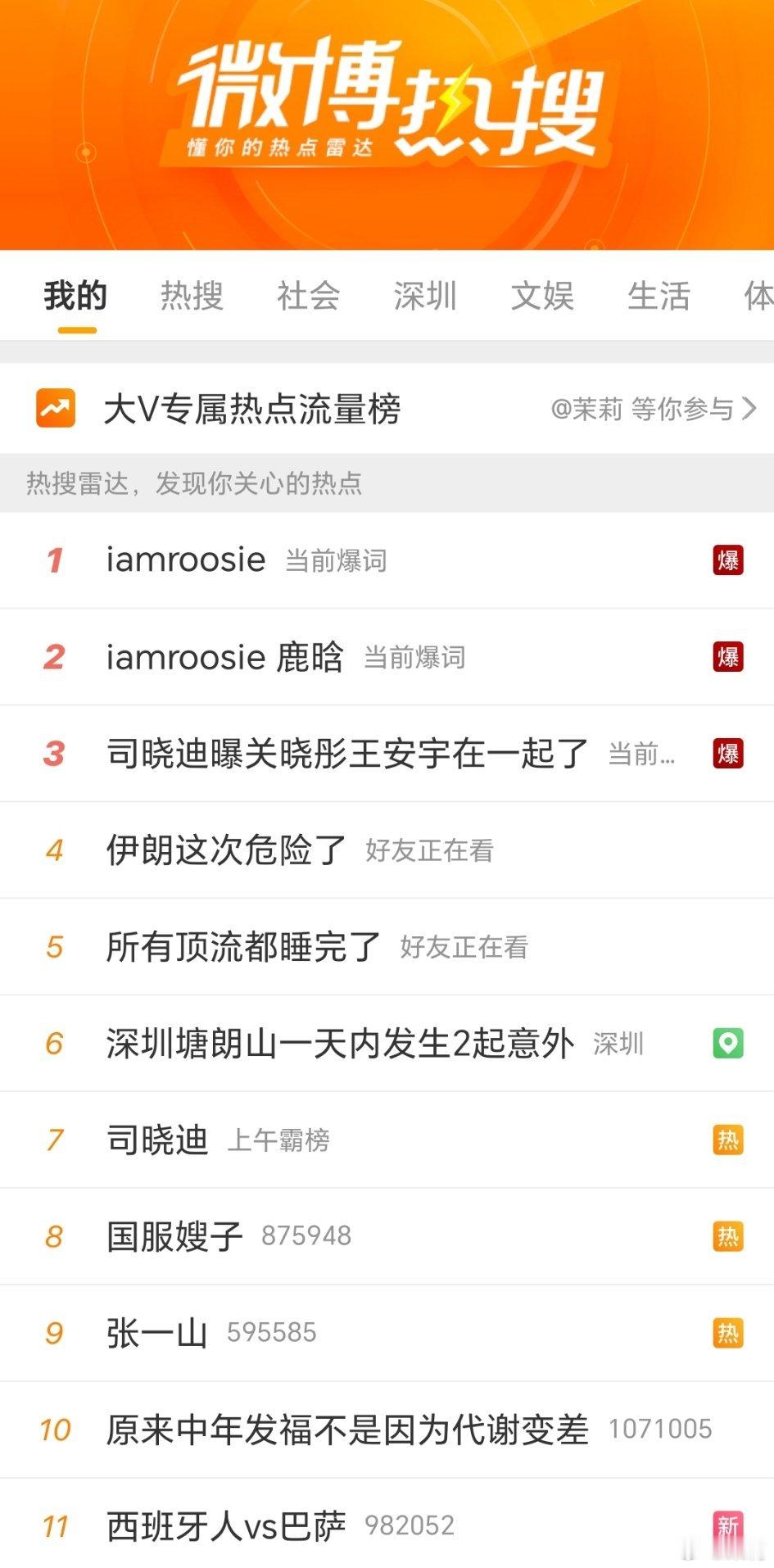Click the 爆 badge next to iamroosie
The width and height of the screenshot is (774, 1568).
(x=729, y=561)
